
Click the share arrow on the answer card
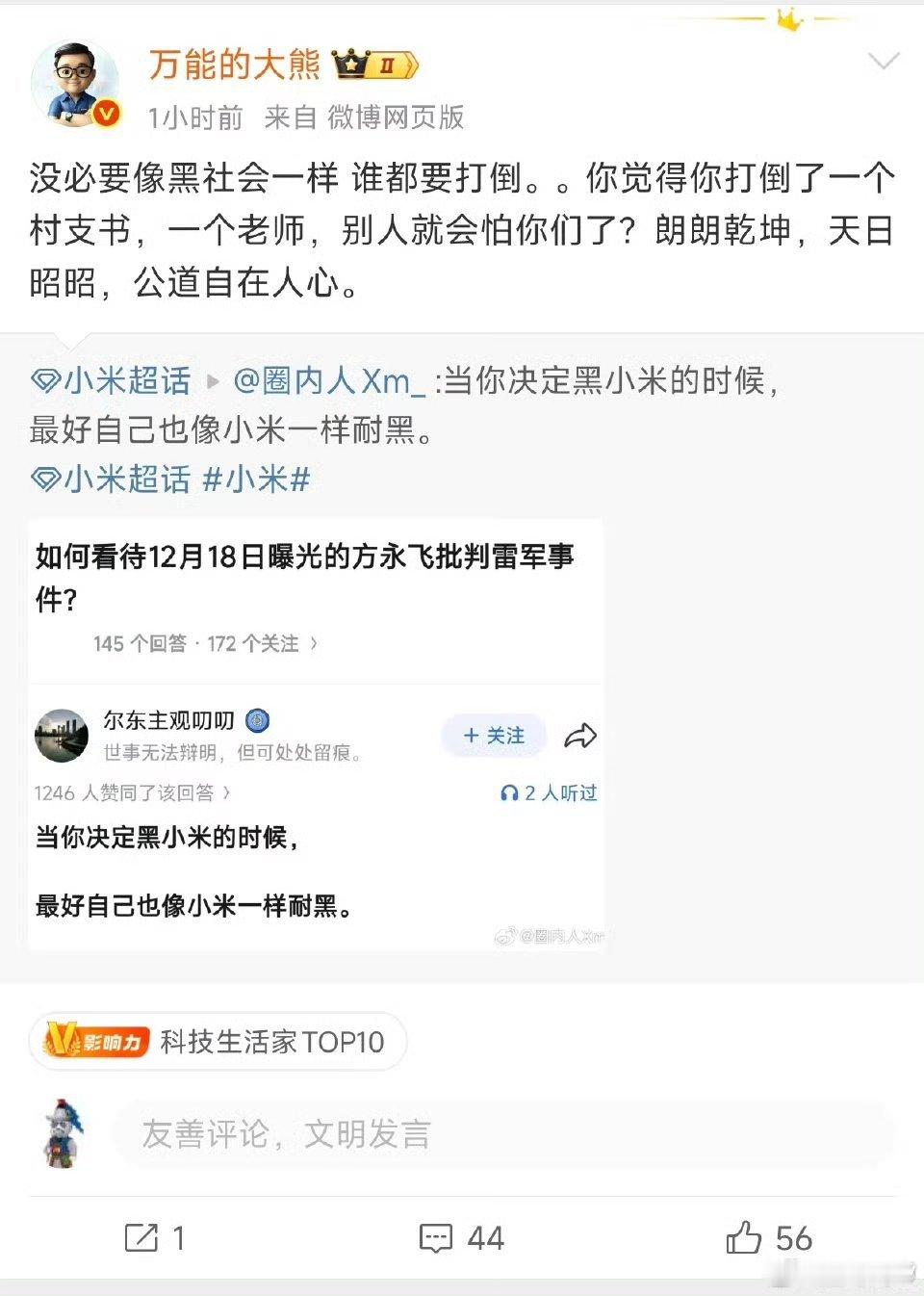click(581, 735)
